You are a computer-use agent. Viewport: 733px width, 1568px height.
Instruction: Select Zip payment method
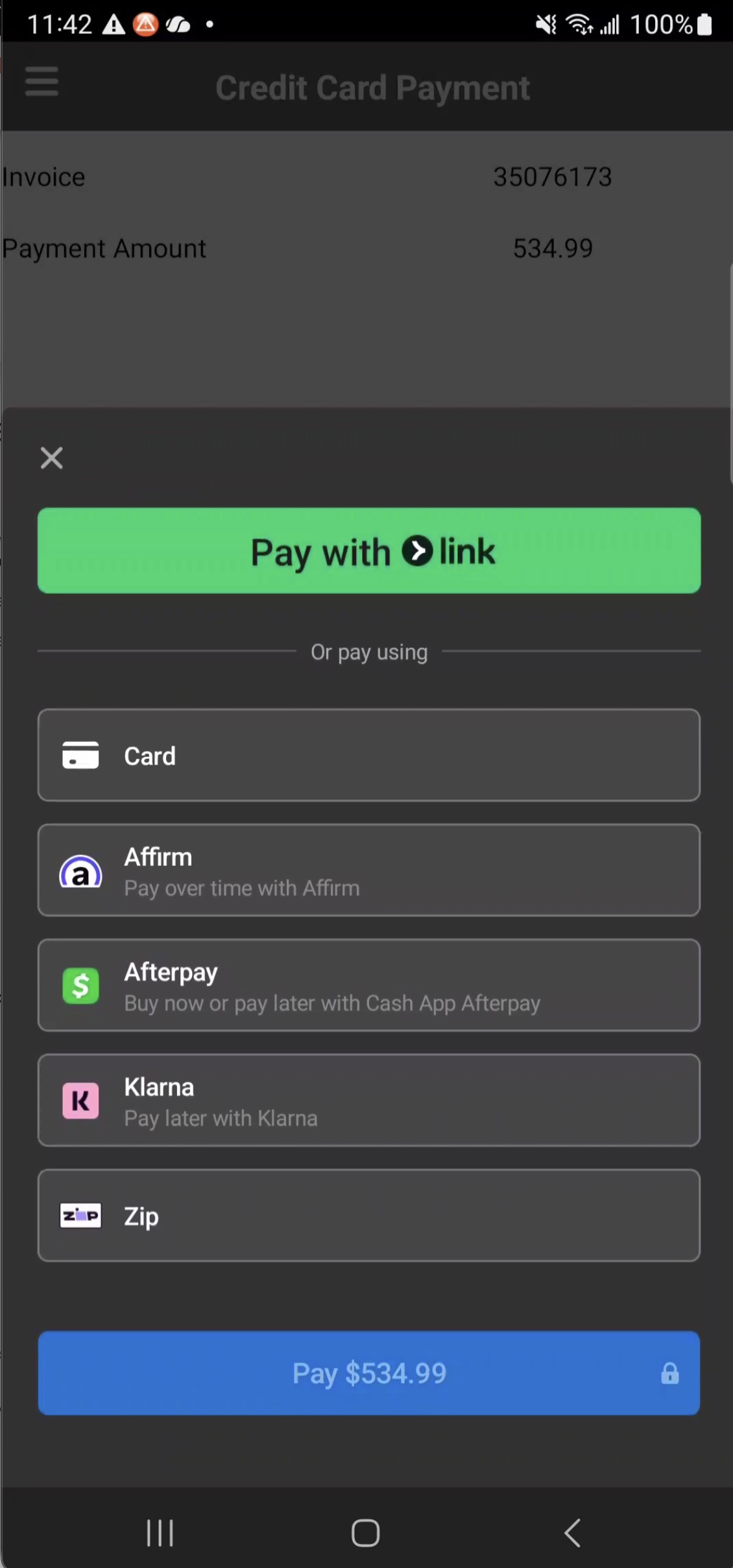(368, 1215)
